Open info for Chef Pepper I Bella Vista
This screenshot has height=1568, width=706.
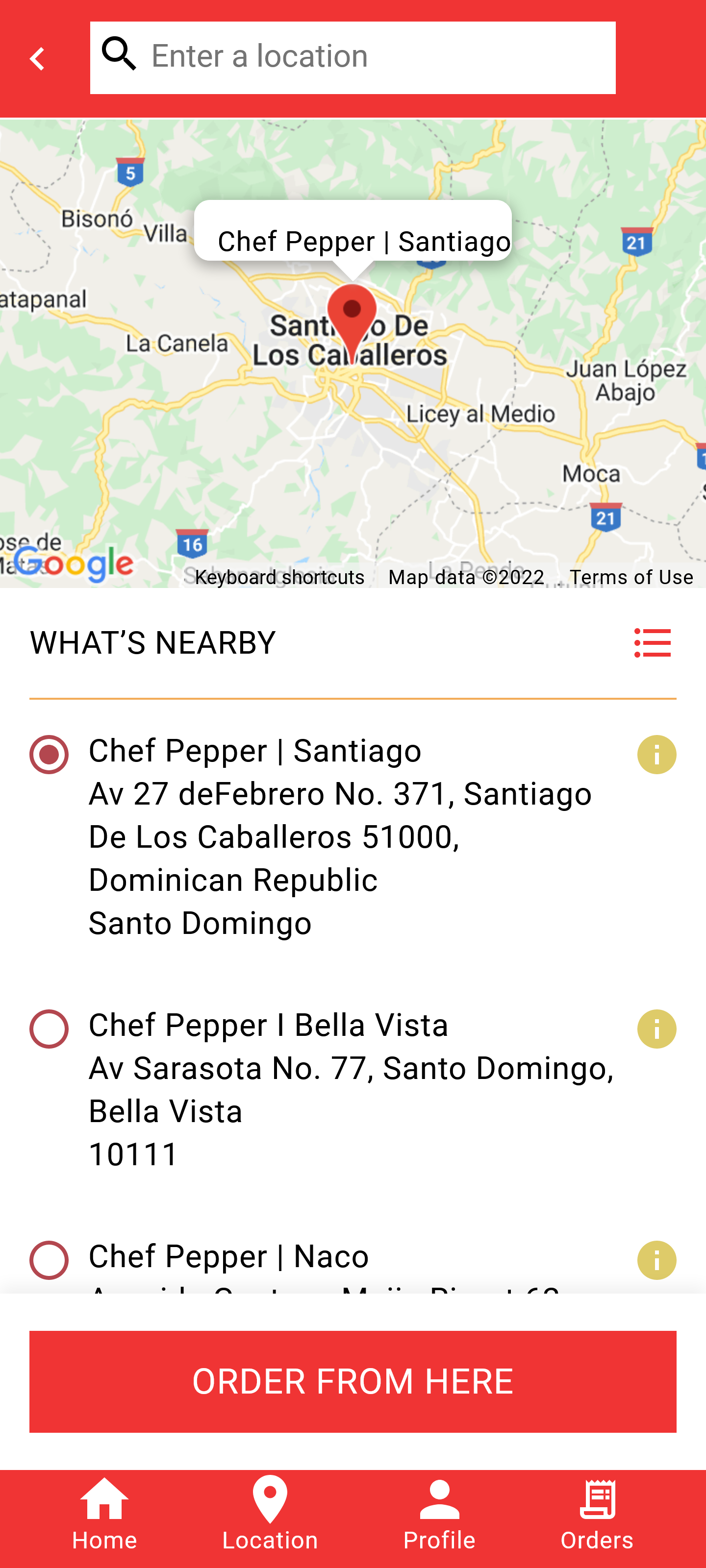pyautogui.click(x=656, y=1029)
